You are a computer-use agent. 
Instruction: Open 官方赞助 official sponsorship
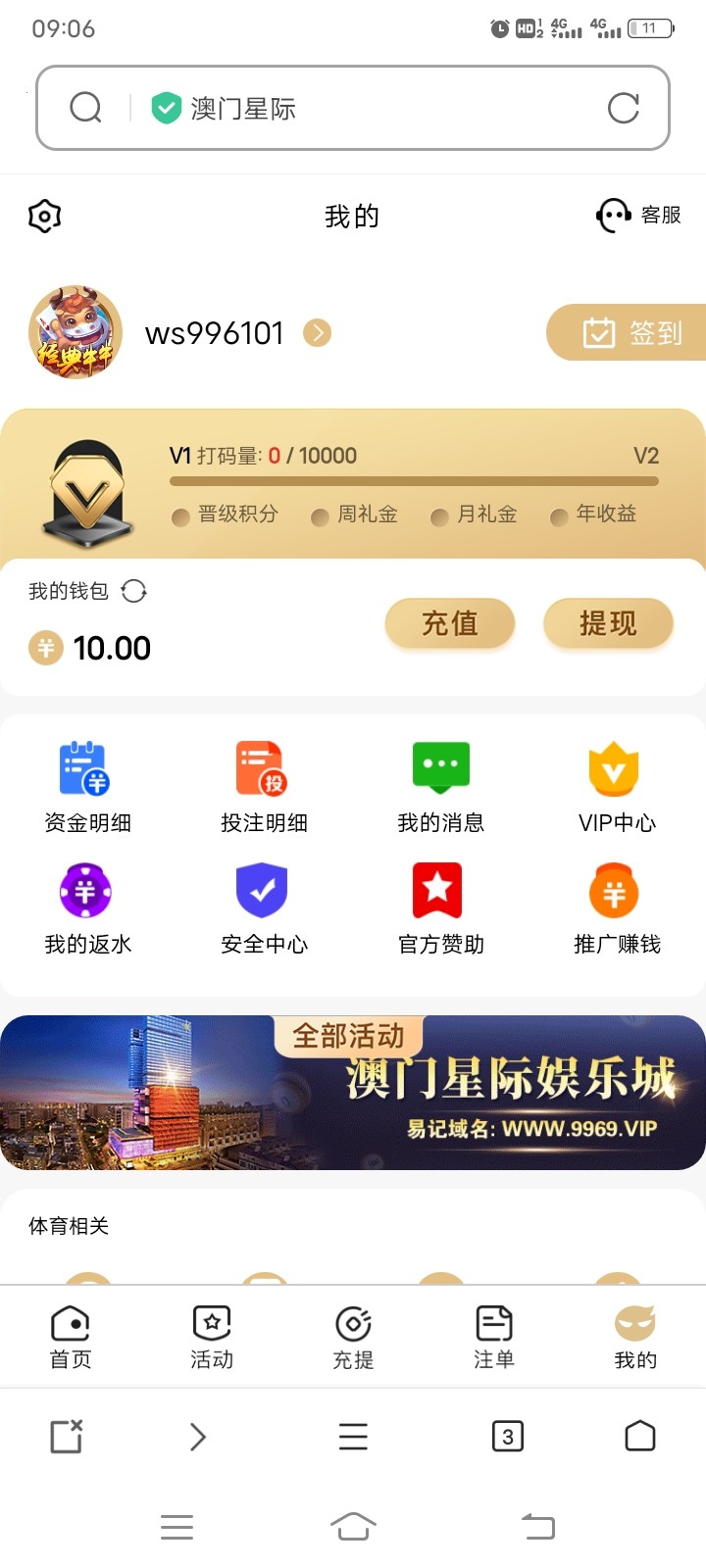pyautogui.click(x=440, y=908)
